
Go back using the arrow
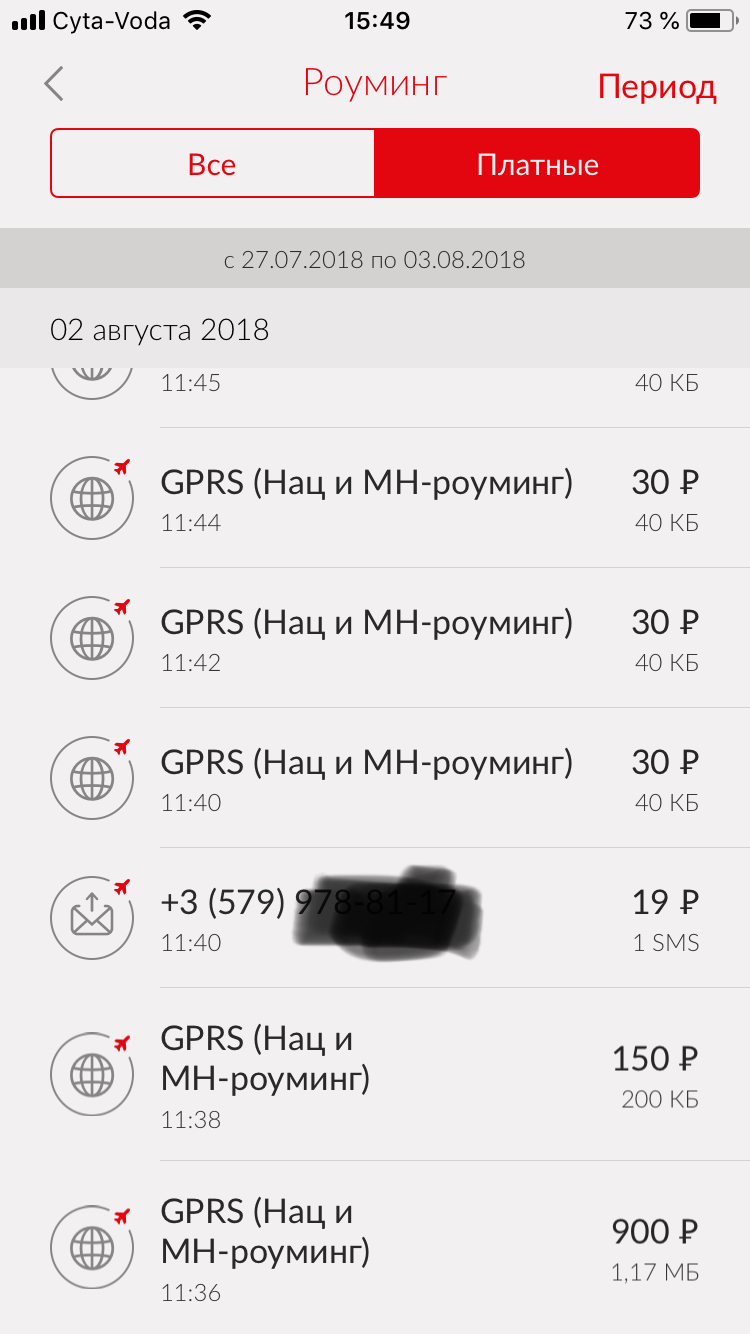click(x=54, y=85)
